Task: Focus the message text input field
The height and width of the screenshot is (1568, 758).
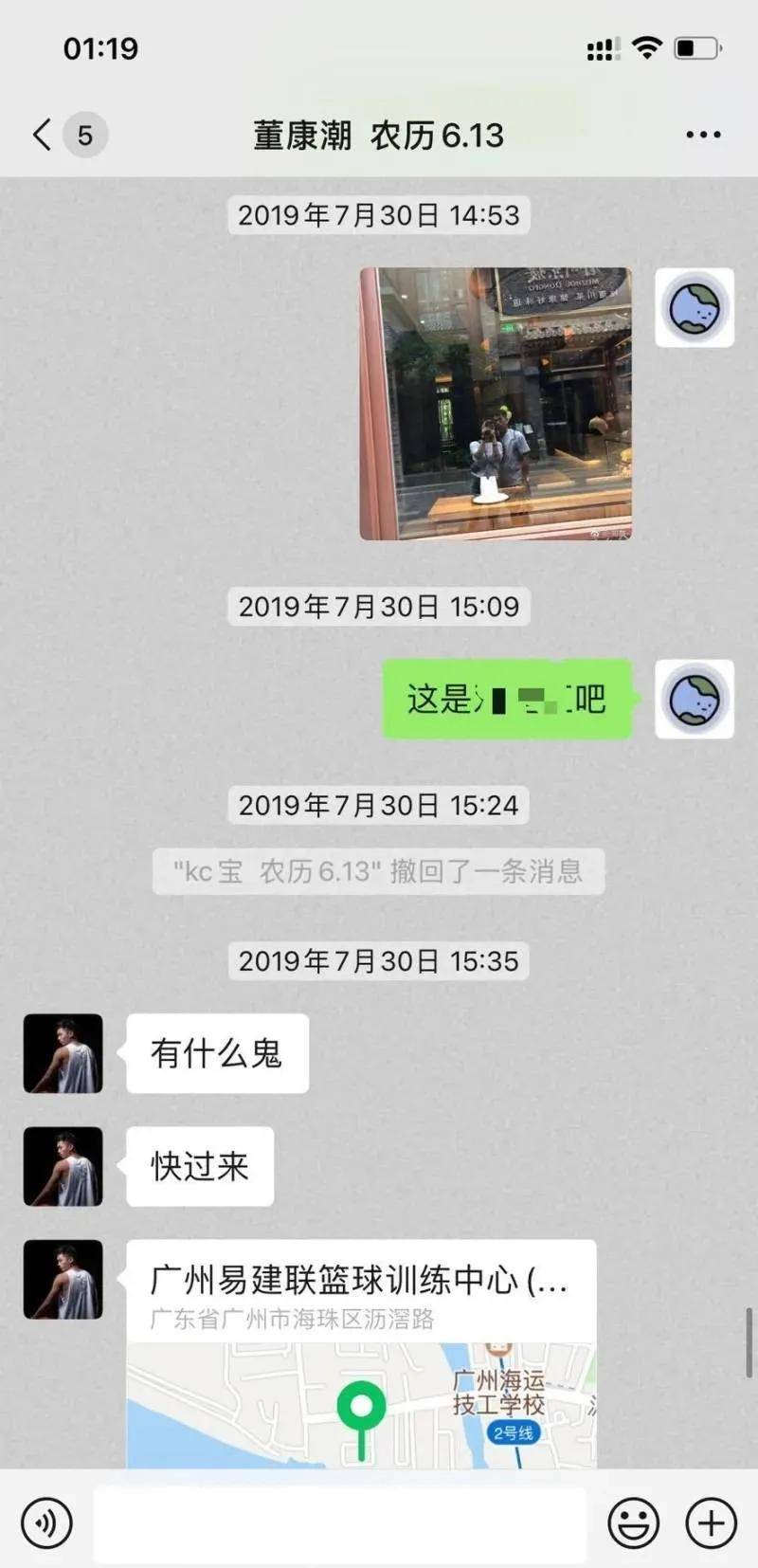Action: click(x=339, y=1522)
